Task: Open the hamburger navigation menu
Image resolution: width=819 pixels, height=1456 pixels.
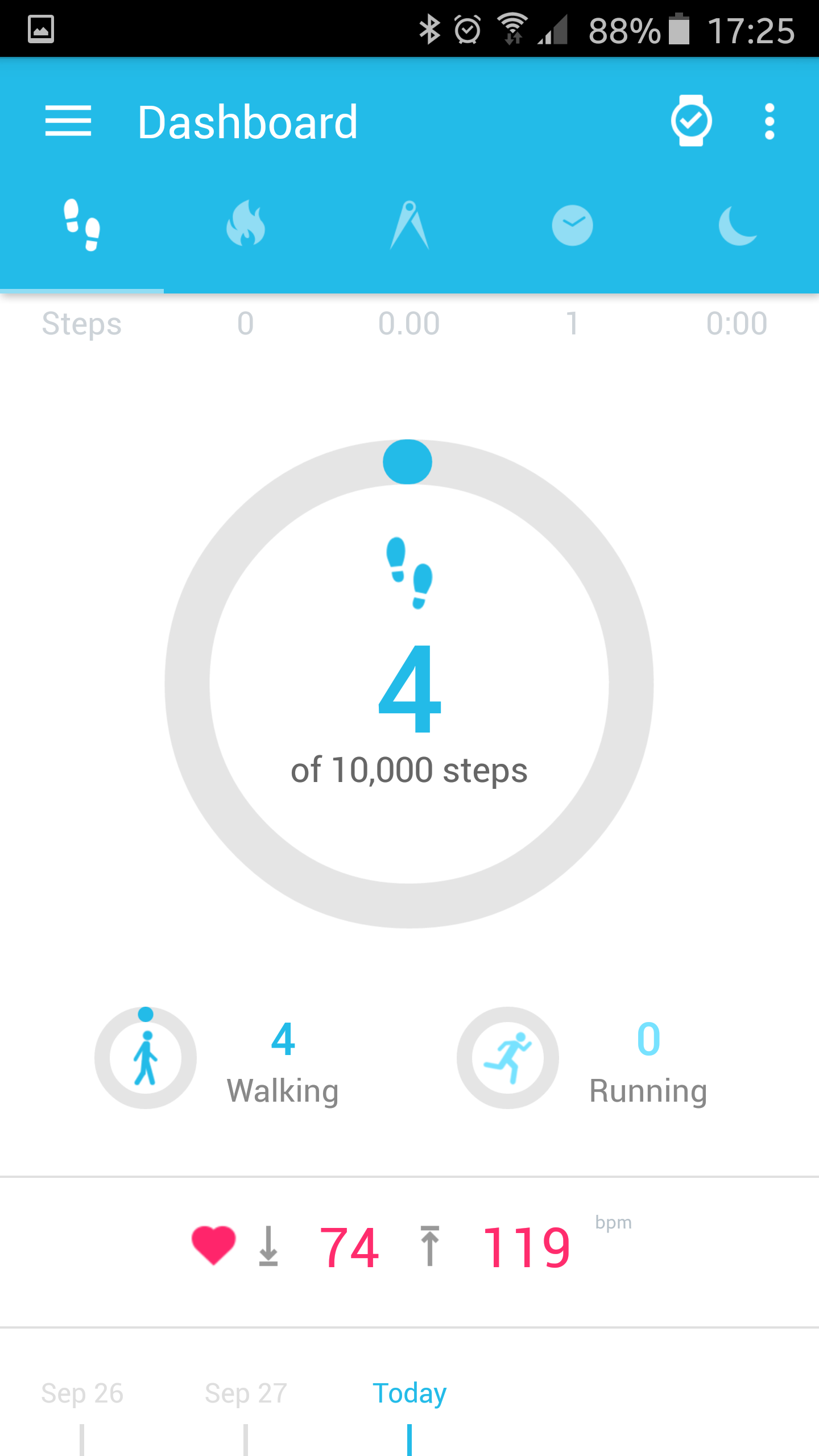Action: tap(68, 121)
